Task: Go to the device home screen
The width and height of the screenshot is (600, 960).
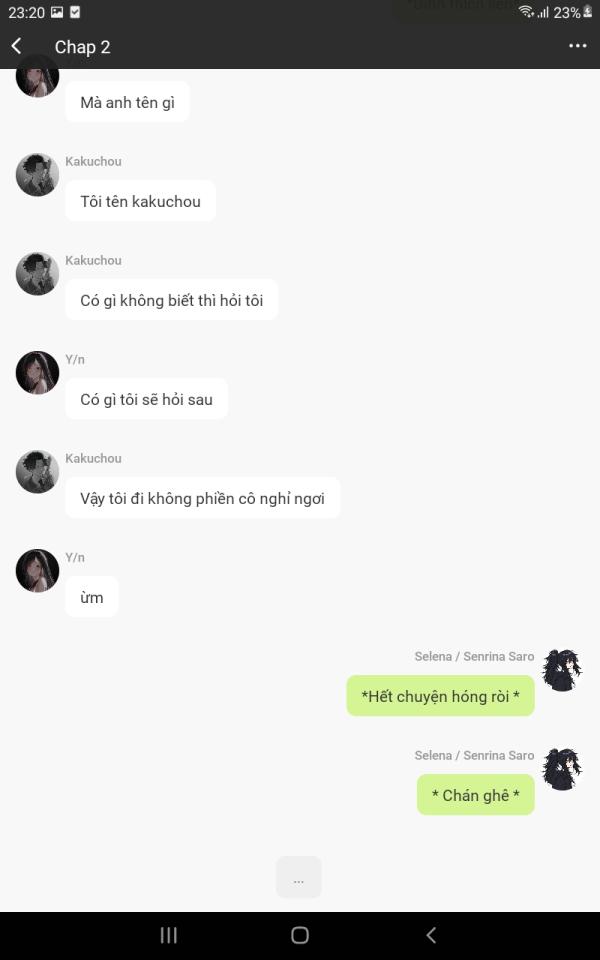Action: 299,935
